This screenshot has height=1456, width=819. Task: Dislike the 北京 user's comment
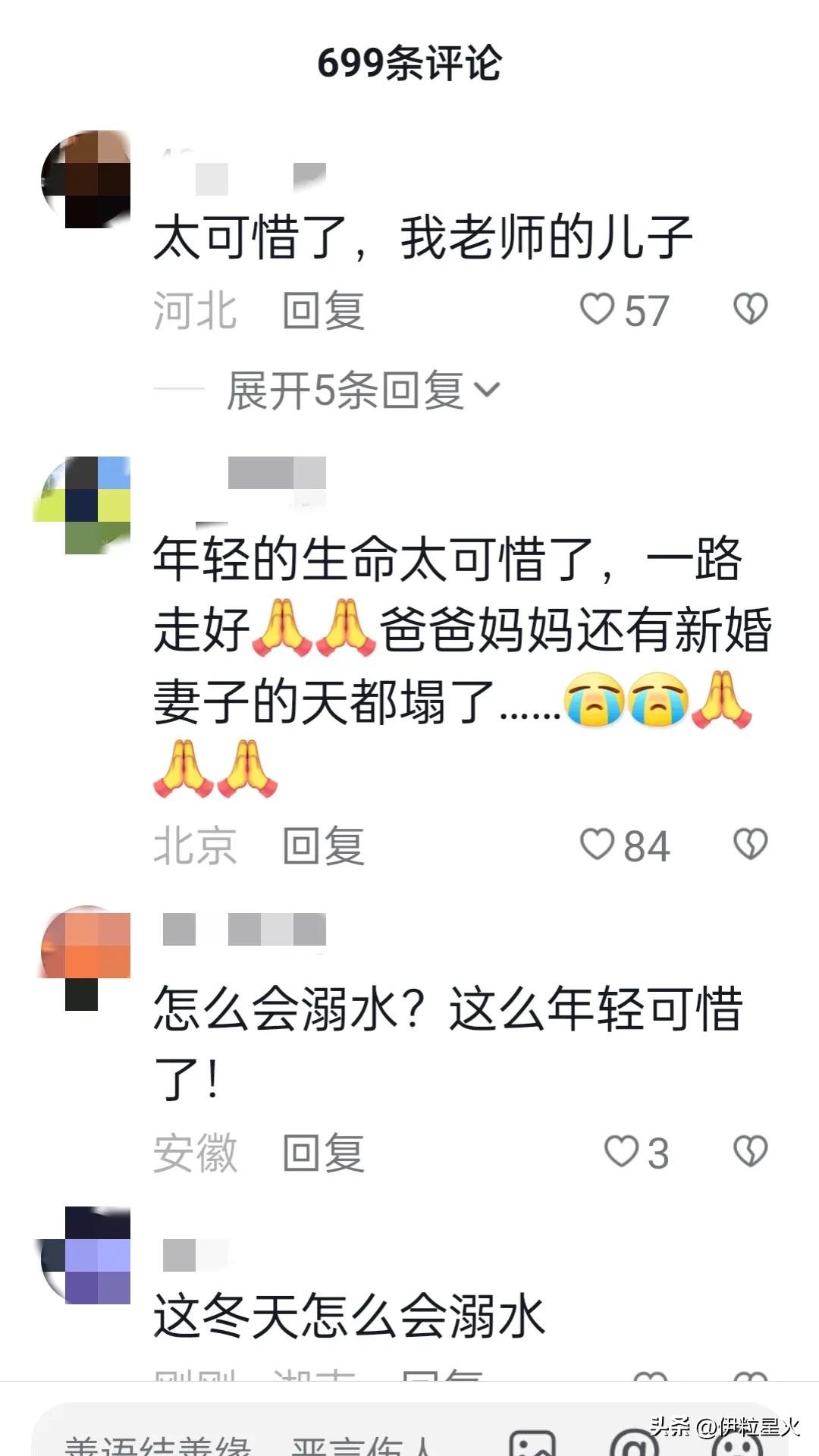750,844
